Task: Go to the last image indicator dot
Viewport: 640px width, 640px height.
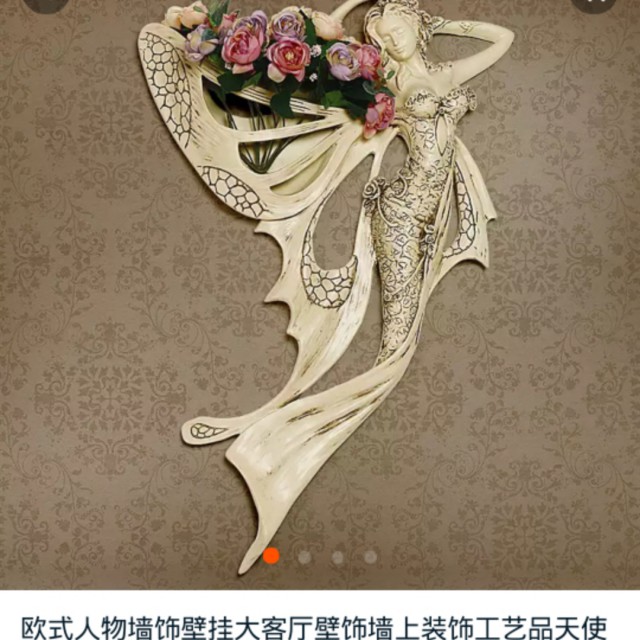Action: (370, 557)
